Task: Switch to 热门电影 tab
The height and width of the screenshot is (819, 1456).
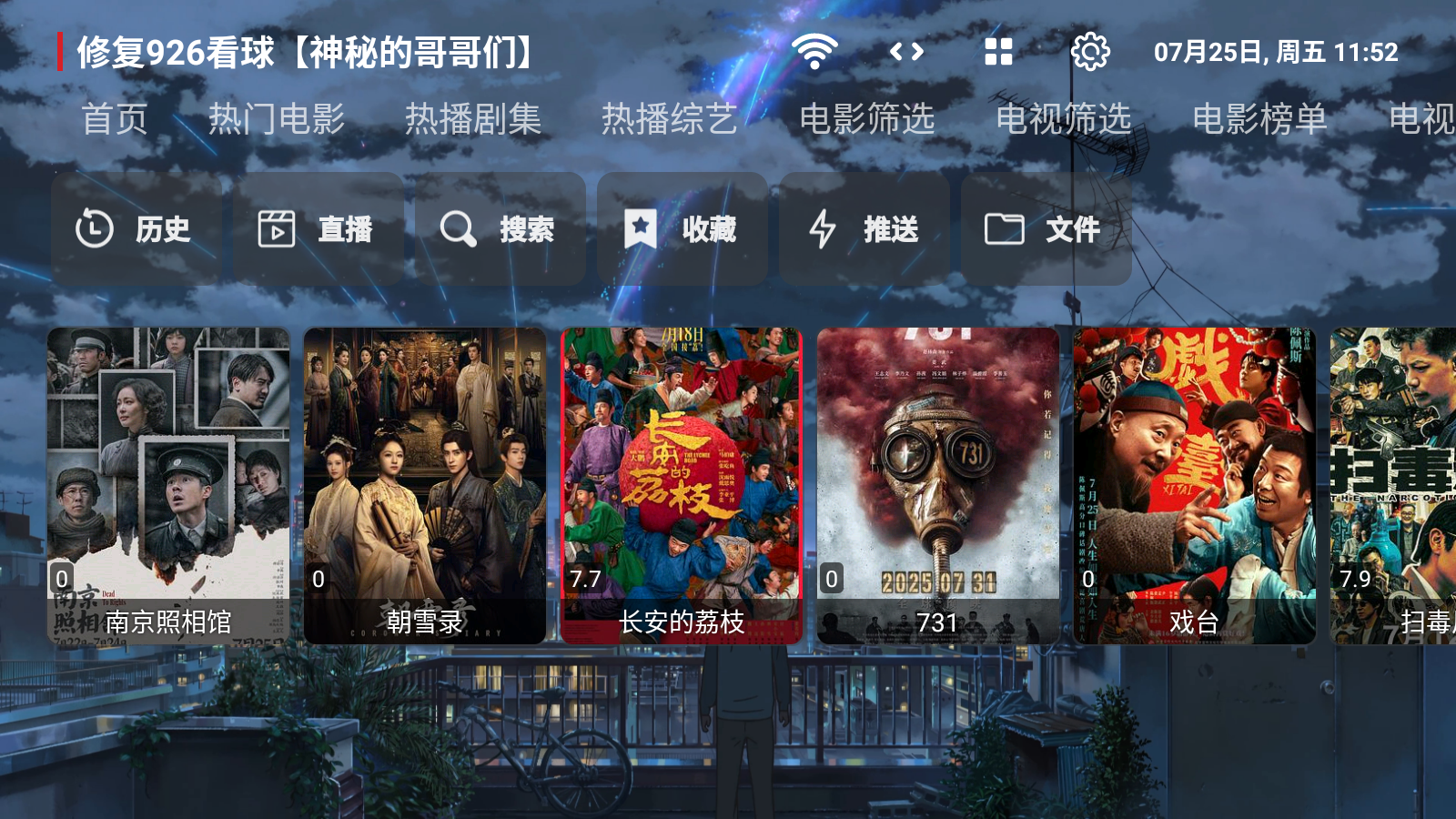Action: click(x=277, y=119)
